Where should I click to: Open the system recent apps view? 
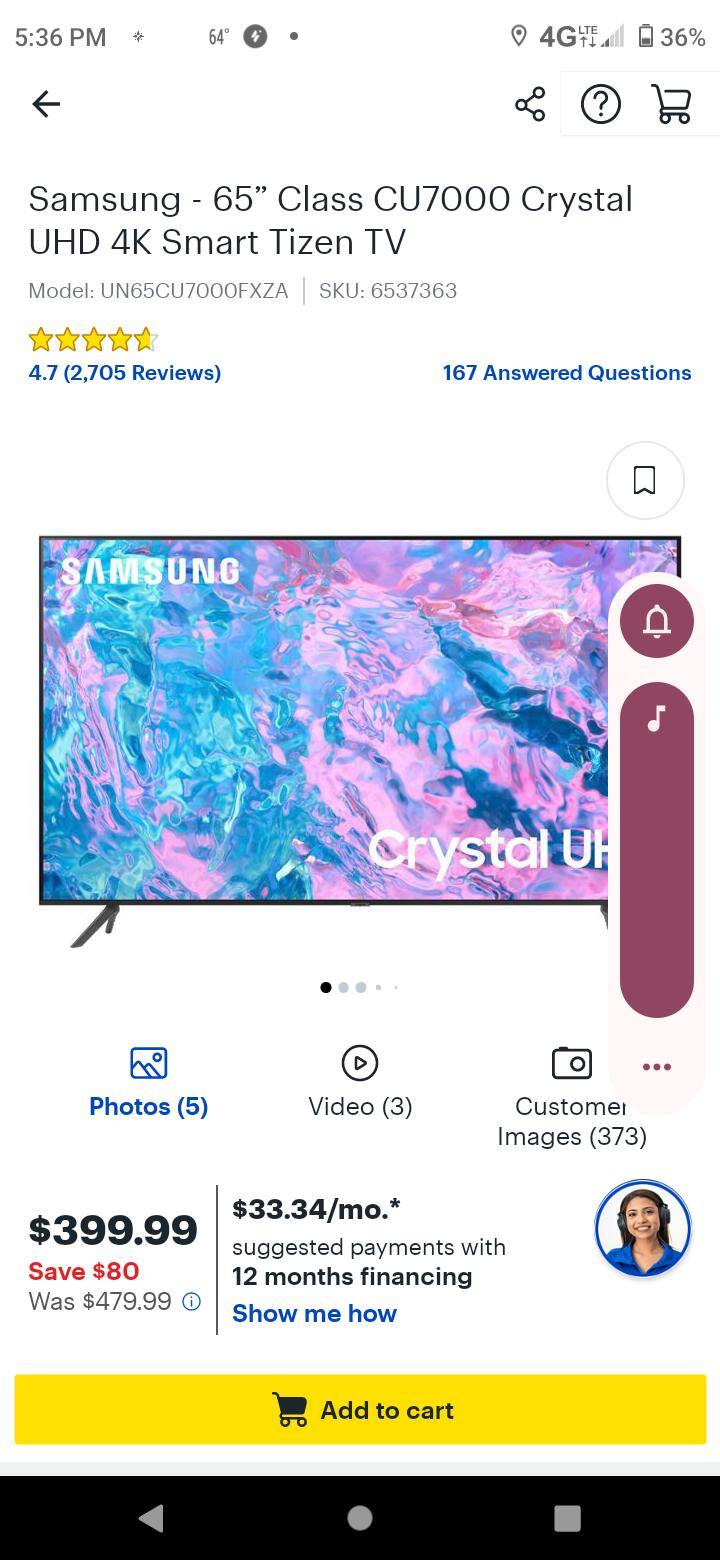(x=567, y=1518)
